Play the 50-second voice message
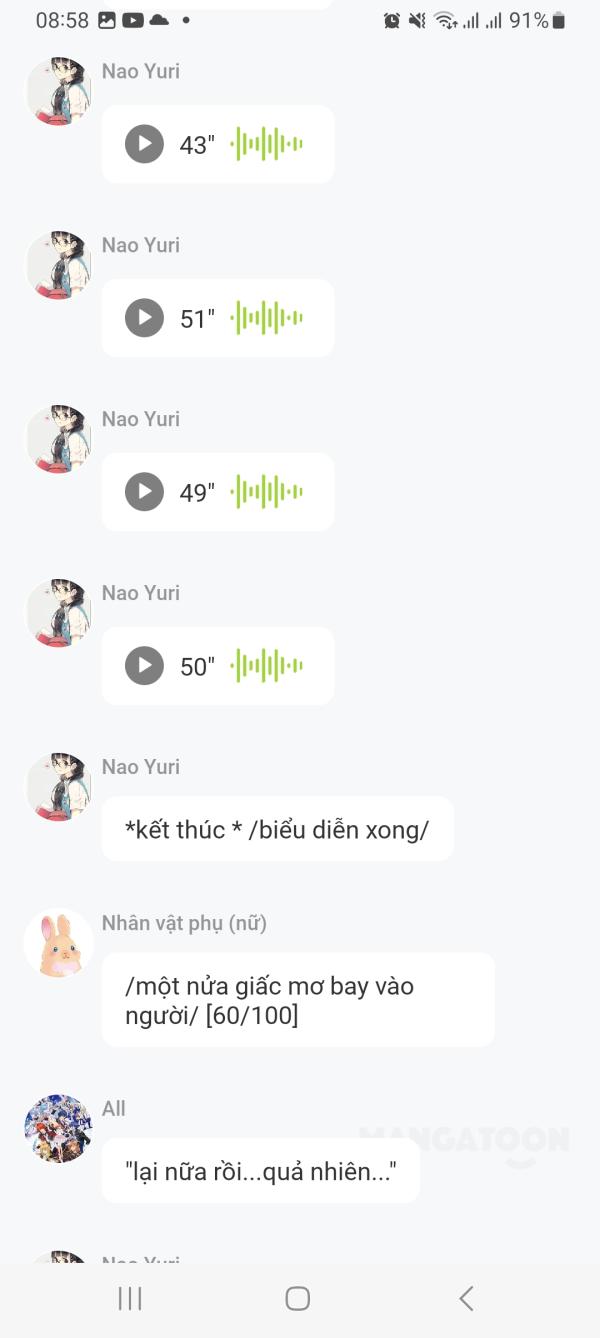 (x=144, y=665)
